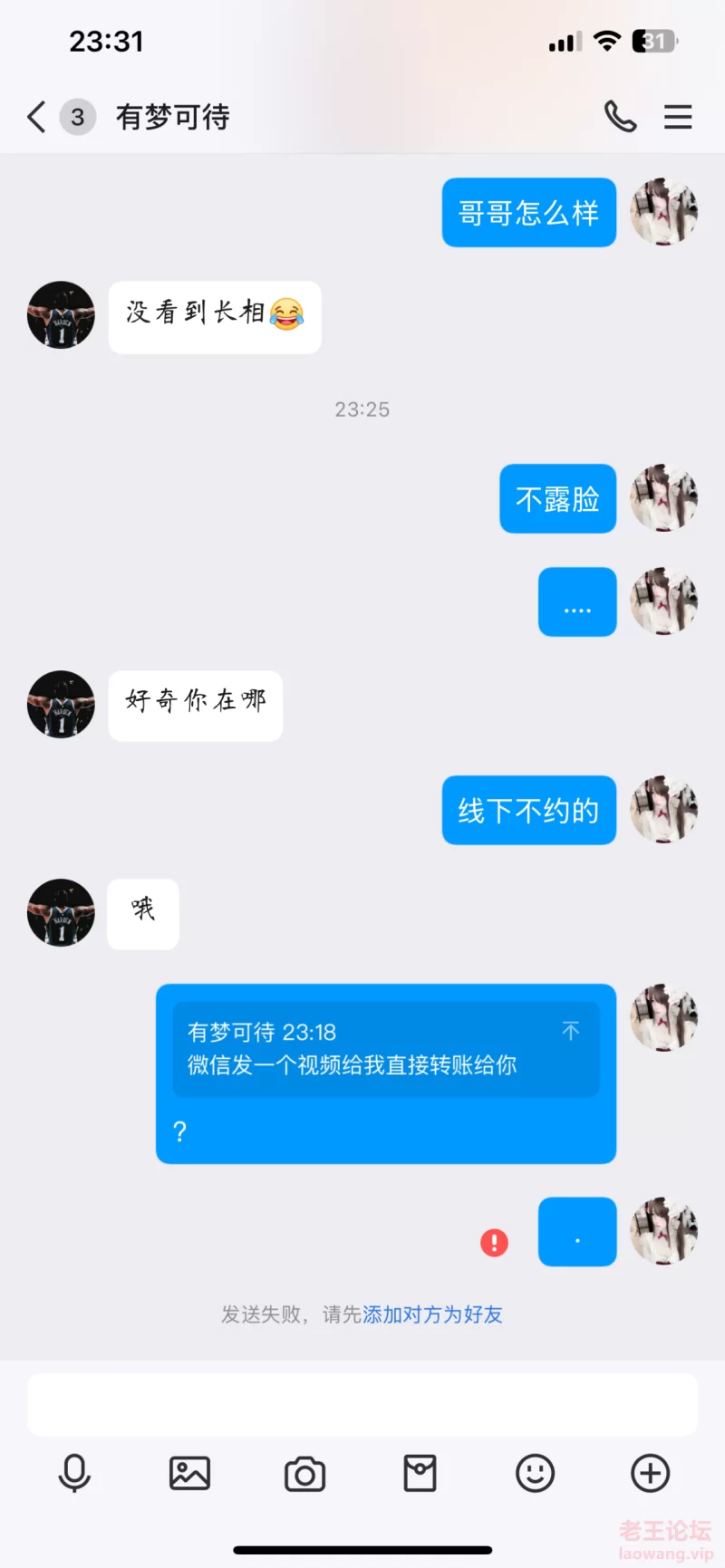This screenshot has width=725, height=1568.
Task: Tap the red send-failed alert icon
Action: point(494,1243)
